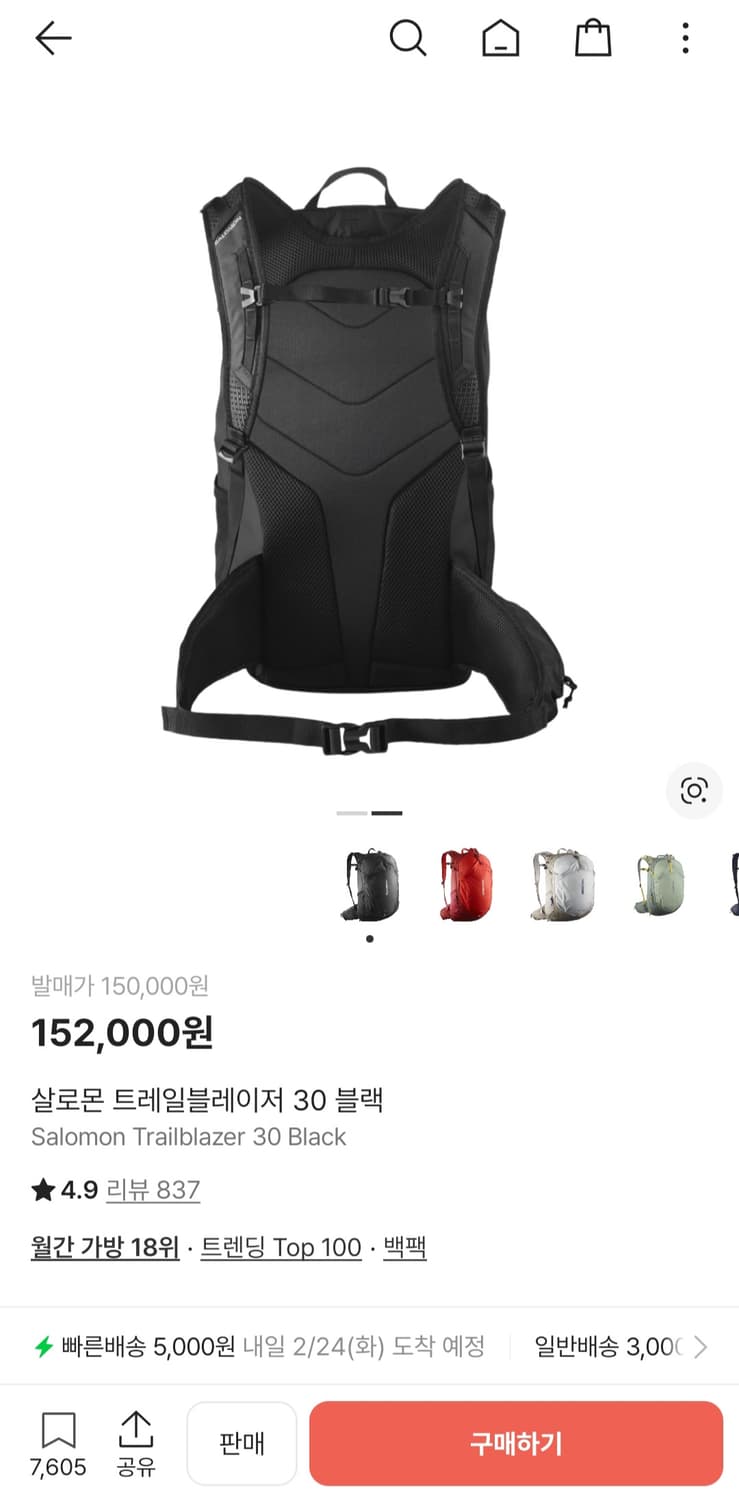Open reviews via 리뷰 837 link
Viewport: 739px width, 1500px height.
pyautogui.click(x=153, y=1190)
